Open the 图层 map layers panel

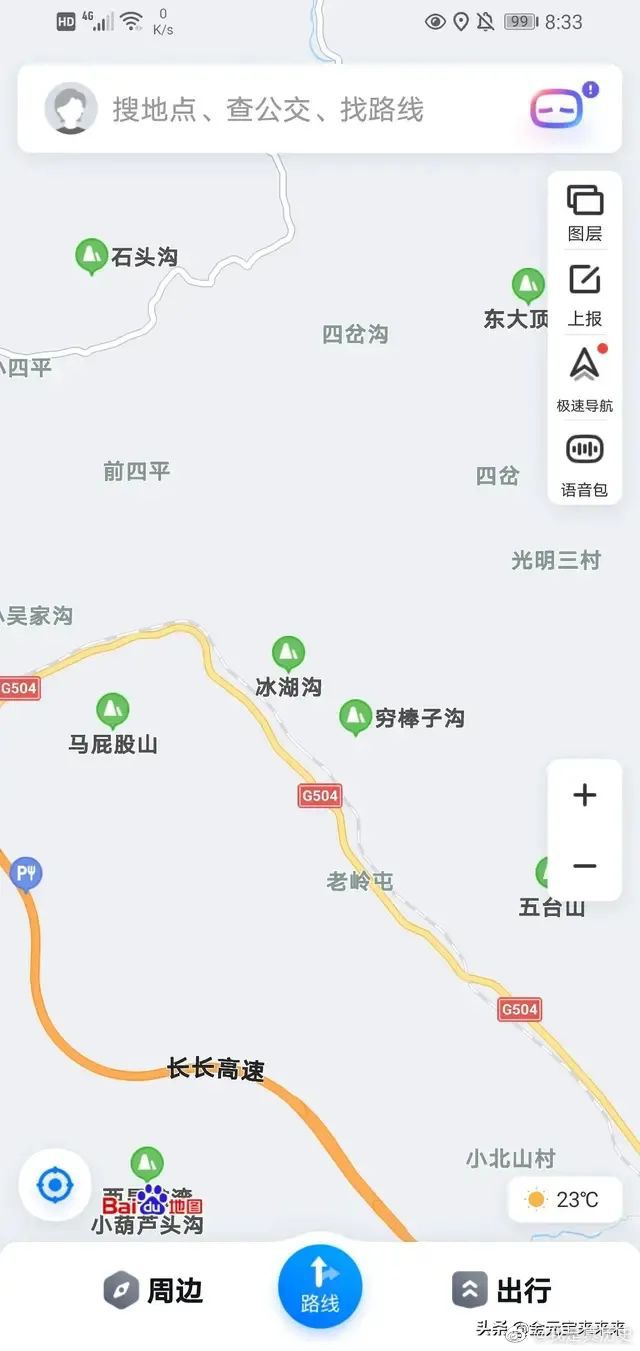[585, 214]
